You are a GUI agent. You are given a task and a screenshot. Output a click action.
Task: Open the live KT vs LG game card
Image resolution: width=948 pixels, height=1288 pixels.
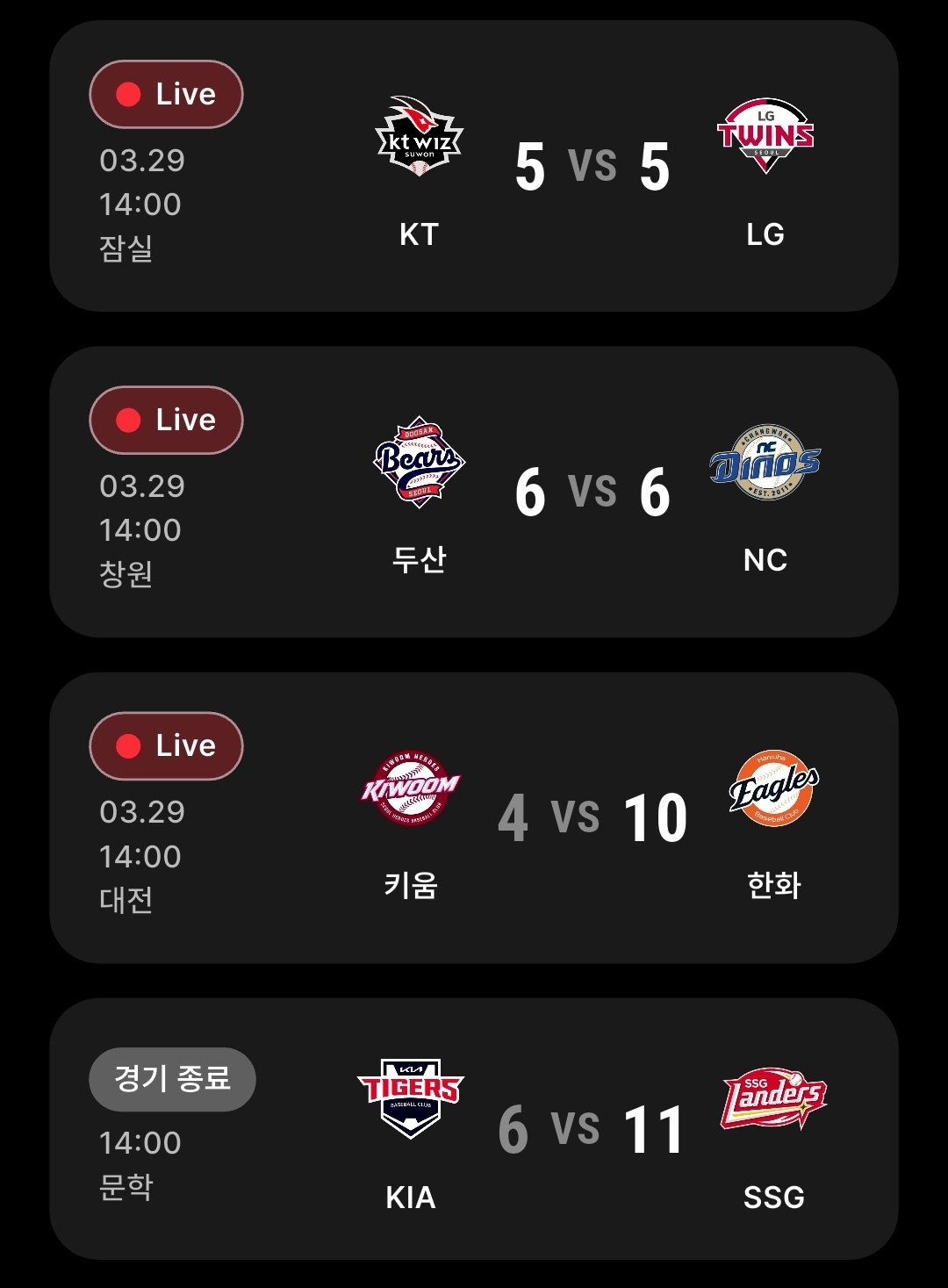[474, 166]
